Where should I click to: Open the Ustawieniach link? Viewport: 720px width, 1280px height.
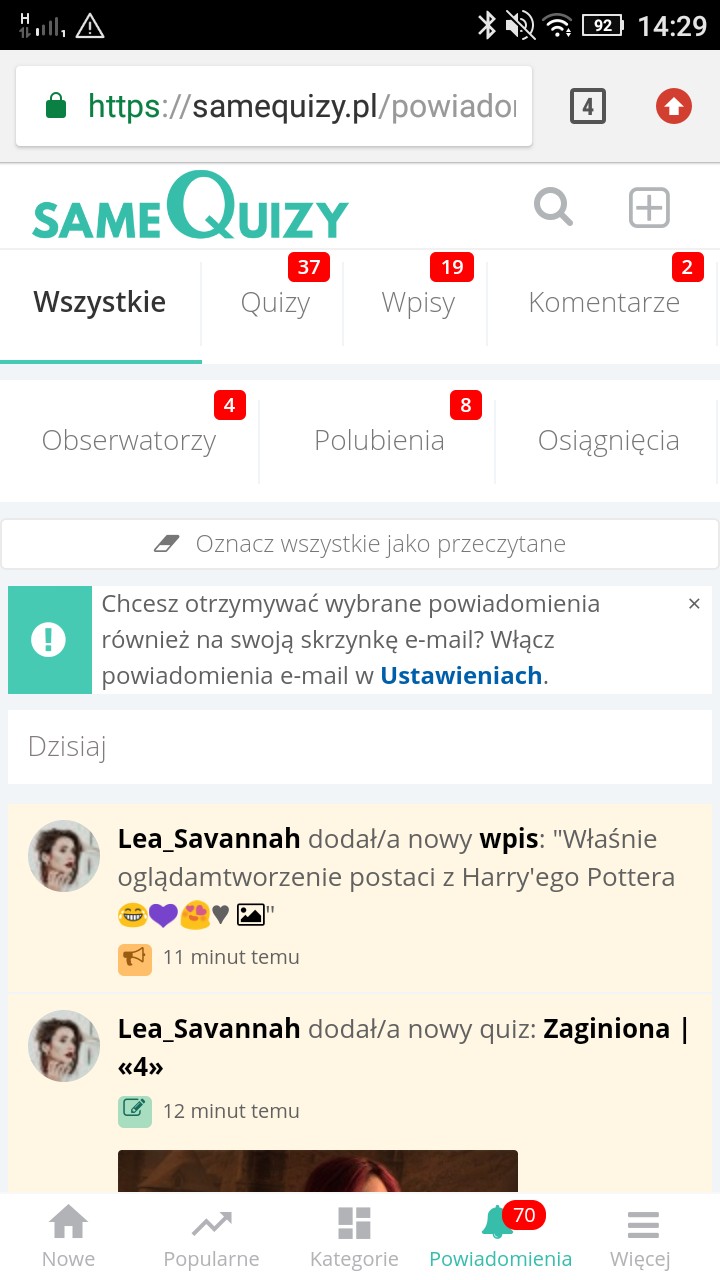(461, 676)
